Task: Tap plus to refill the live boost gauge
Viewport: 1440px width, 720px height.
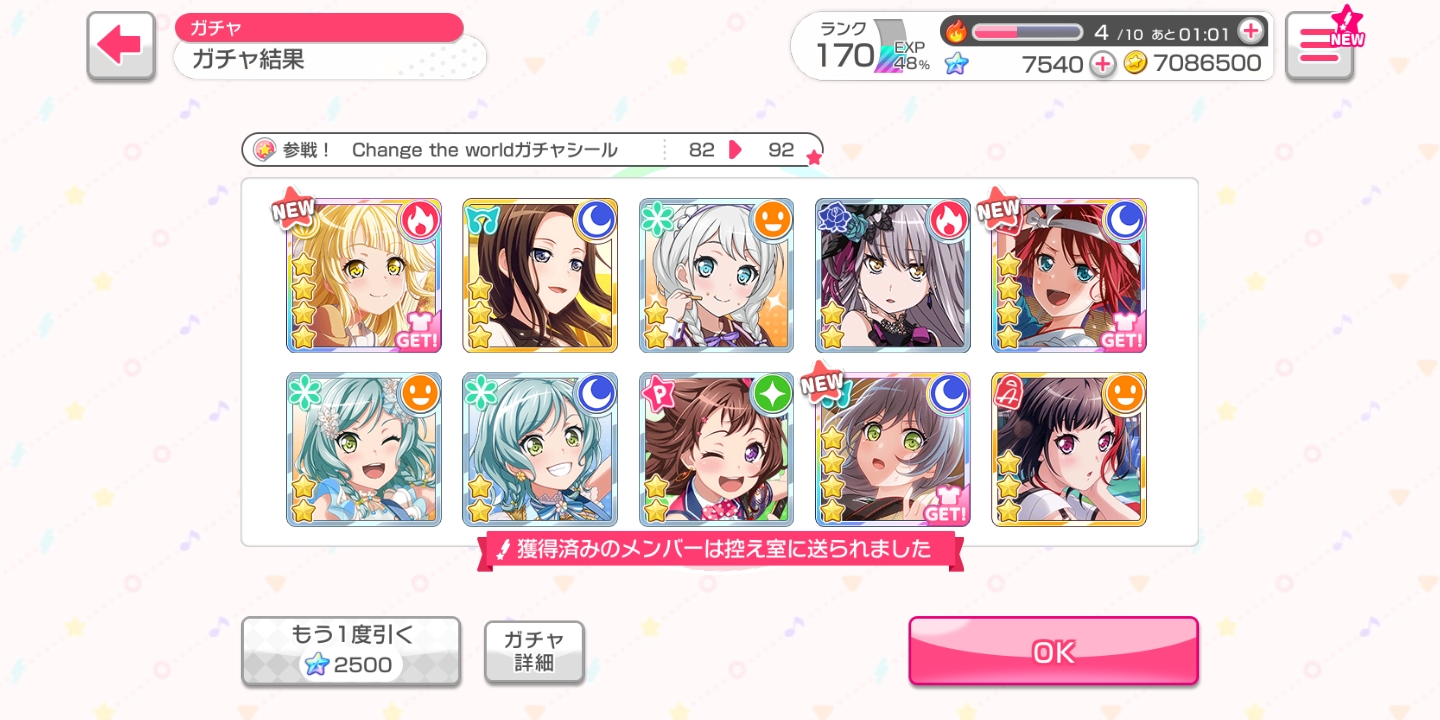Action: click(x=1250, y=32)
